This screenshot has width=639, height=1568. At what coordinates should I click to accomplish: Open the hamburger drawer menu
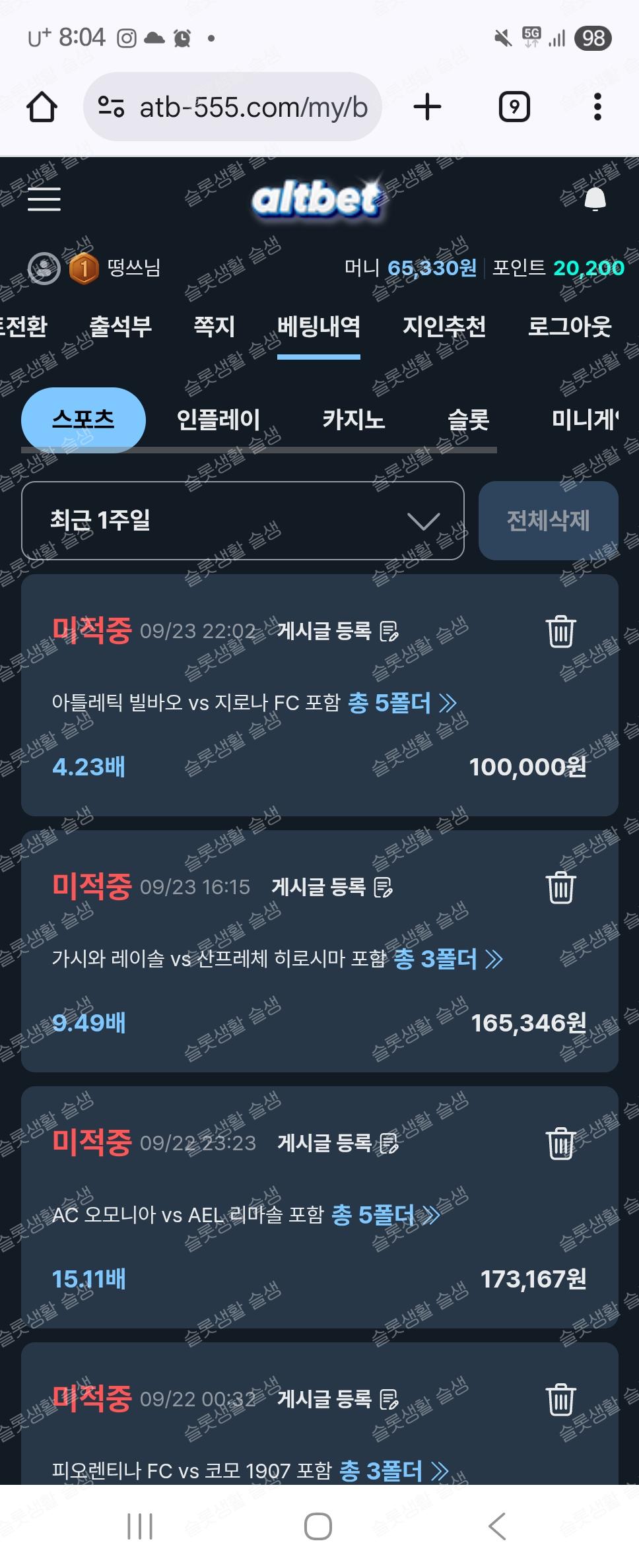[x=44, y=199]
